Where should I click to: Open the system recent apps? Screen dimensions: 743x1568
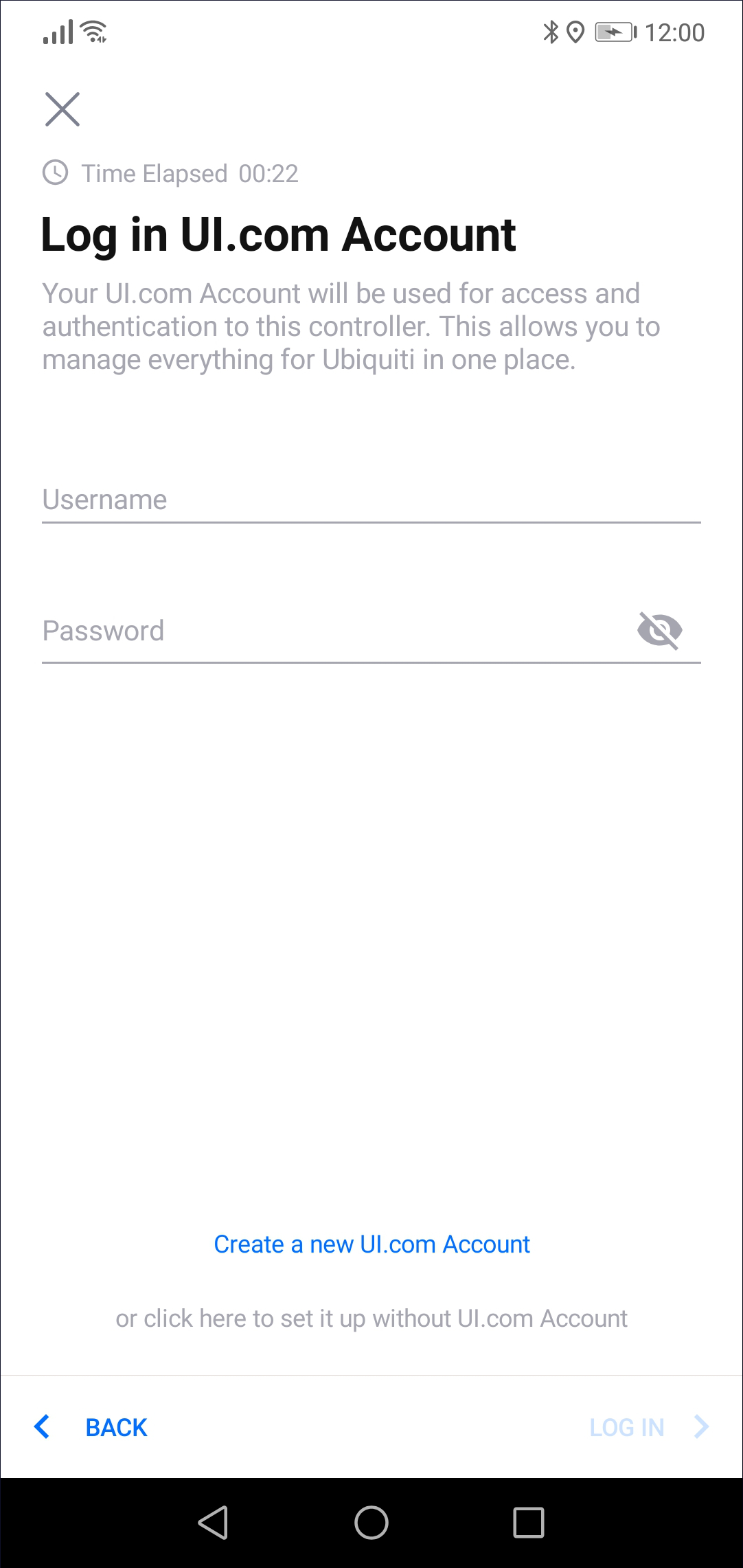[x=529, y=1523]
